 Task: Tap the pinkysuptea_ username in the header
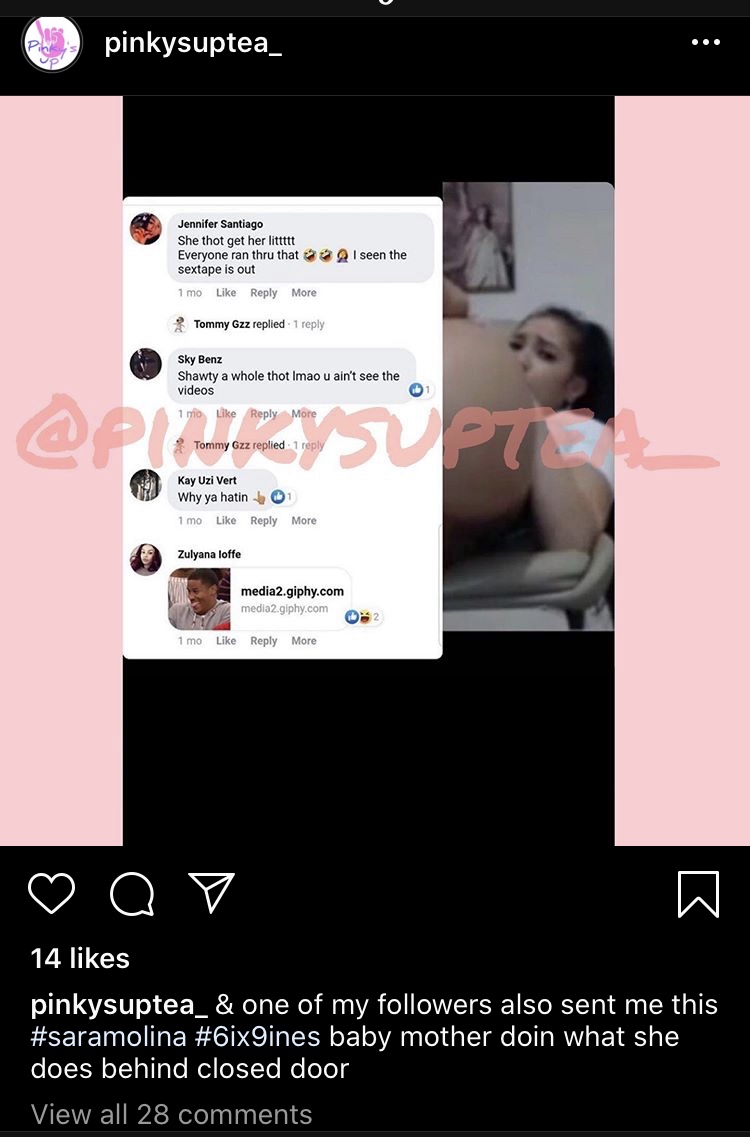(193, 44)
